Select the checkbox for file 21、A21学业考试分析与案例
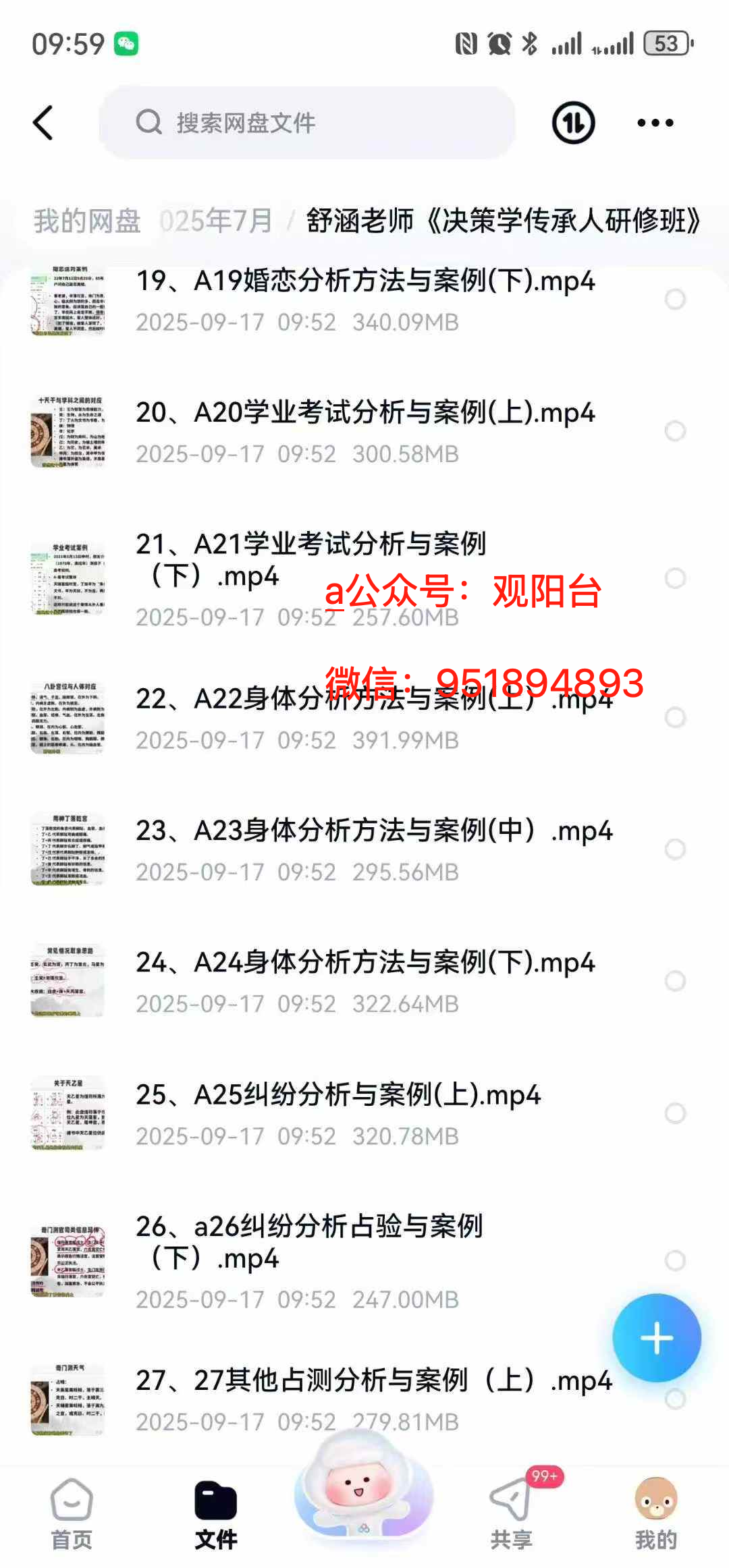 point(675,578)
